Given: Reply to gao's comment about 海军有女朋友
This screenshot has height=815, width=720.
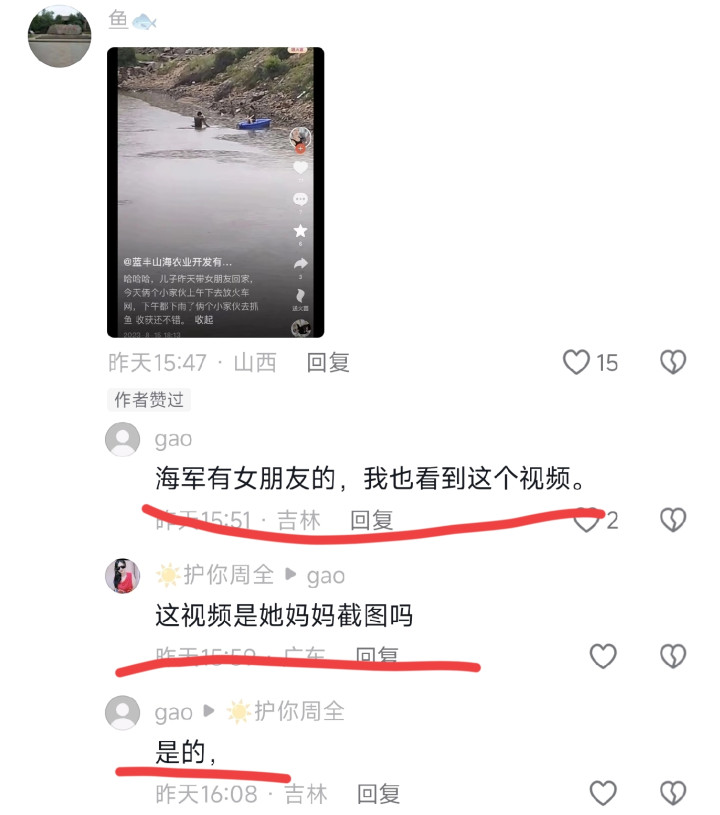Looking at the screenshot, I should [x=371, y=520].
